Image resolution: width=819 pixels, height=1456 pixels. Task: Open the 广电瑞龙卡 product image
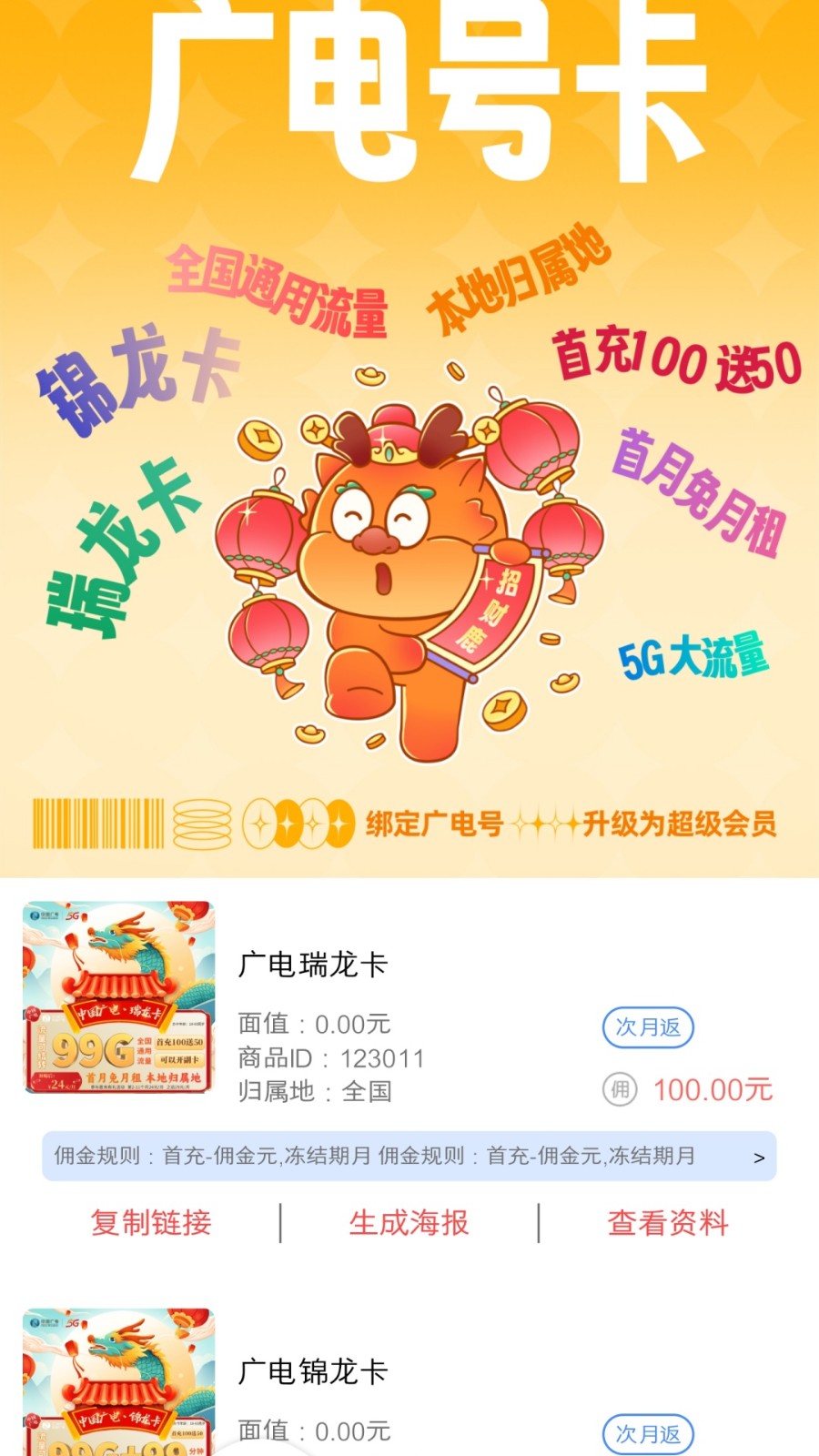pyautogui.click(x=118, y=997)
